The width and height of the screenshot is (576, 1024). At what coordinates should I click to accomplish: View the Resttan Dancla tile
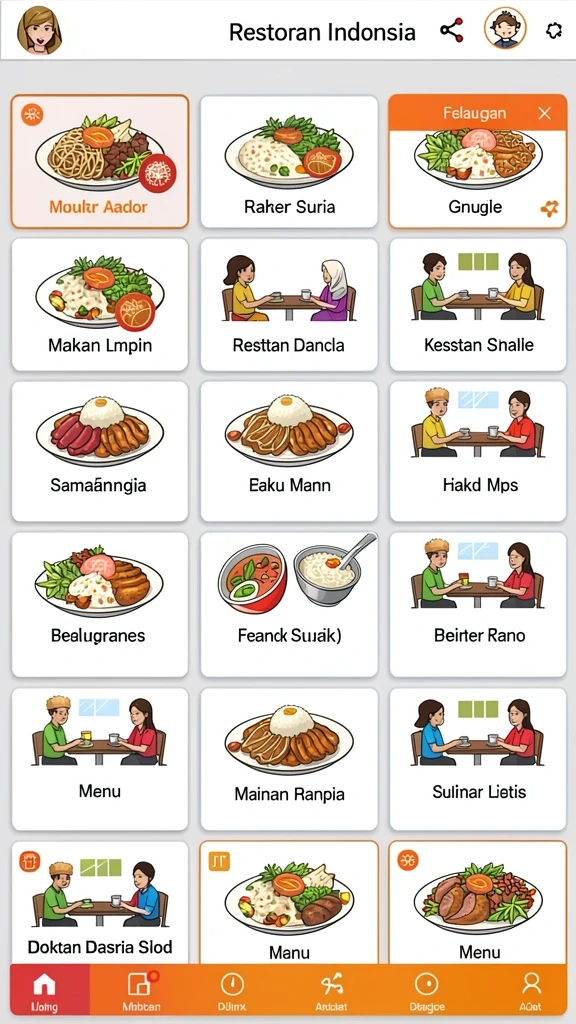pos(289,304)
